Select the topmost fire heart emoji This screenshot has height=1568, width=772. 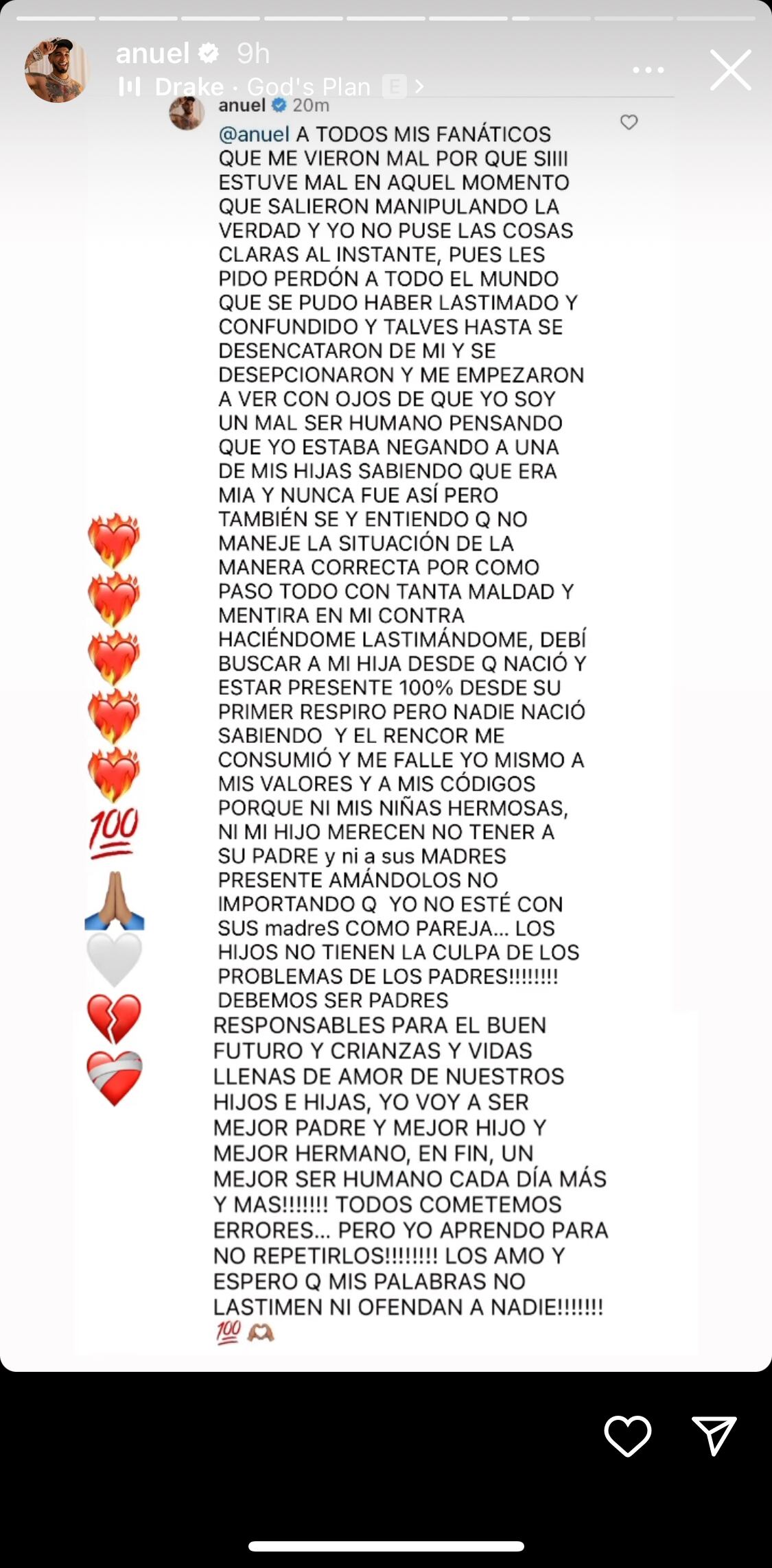tap(114, 540)
